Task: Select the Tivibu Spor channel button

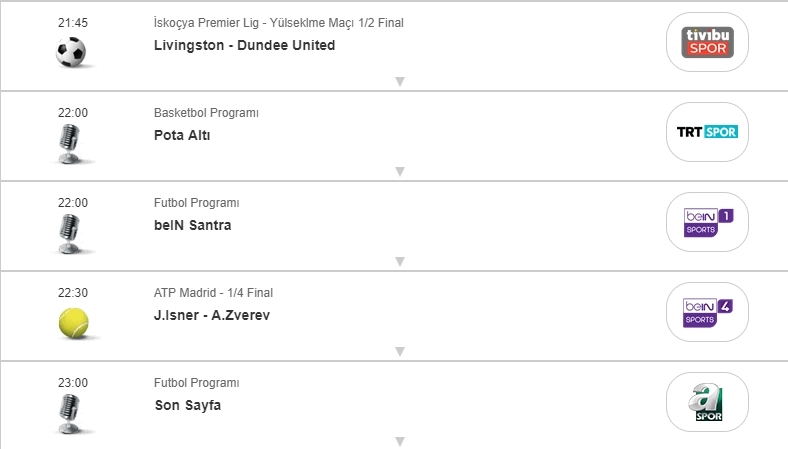Action: pyautogui.click(x=707, y=42)
